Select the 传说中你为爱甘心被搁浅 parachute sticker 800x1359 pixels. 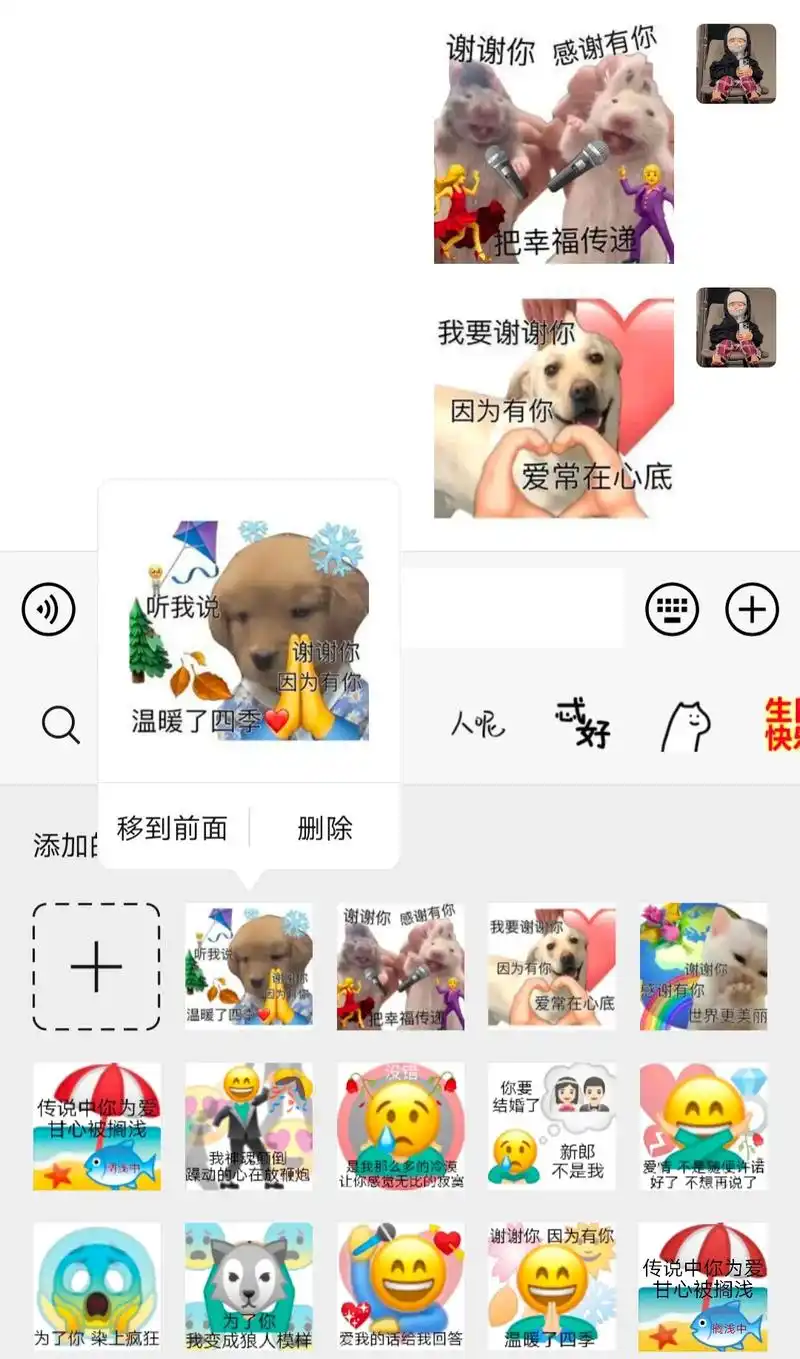coord(96,1124)
